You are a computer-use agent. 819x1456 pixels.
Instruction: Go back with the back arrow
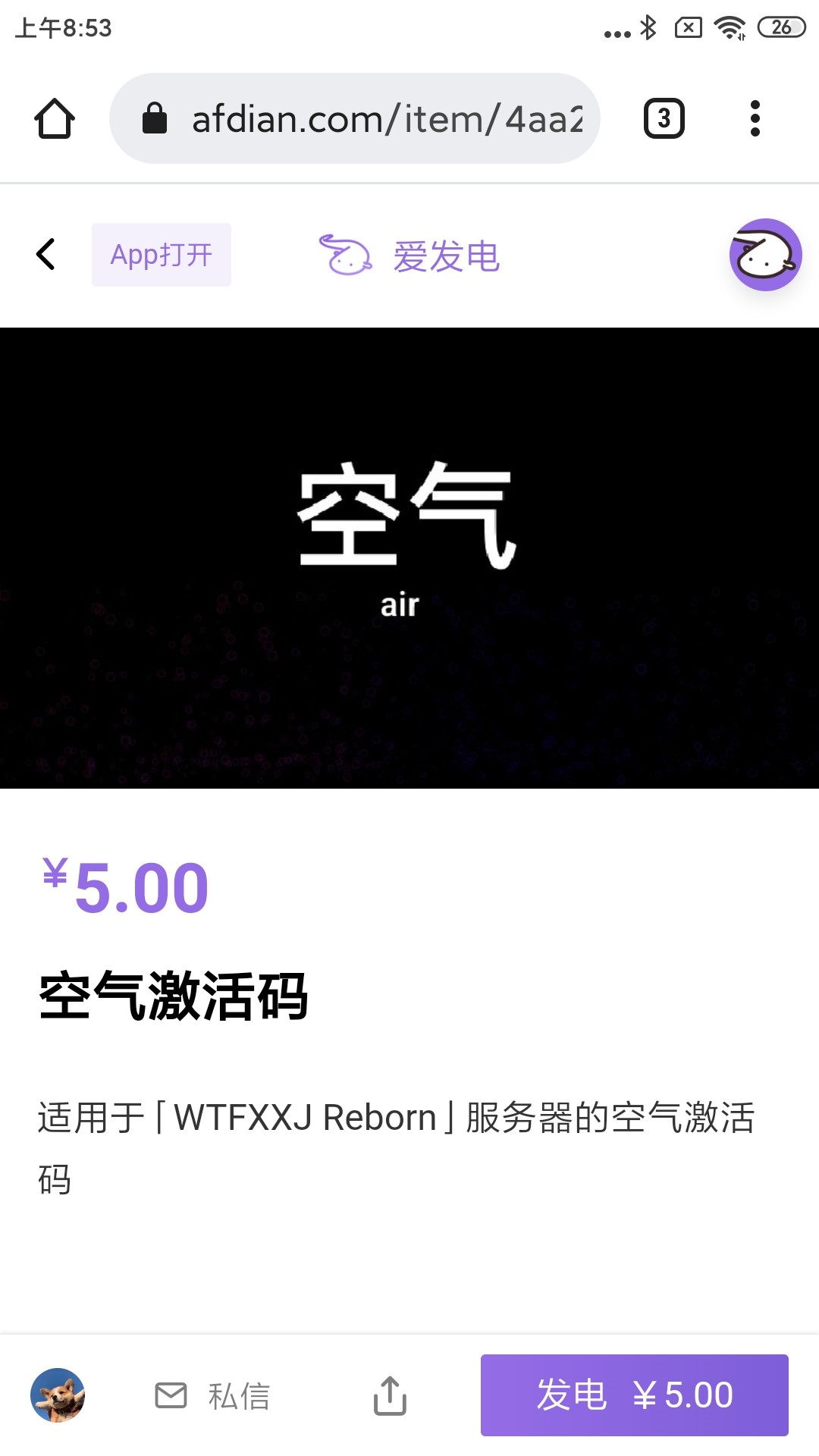click(46, 255)
